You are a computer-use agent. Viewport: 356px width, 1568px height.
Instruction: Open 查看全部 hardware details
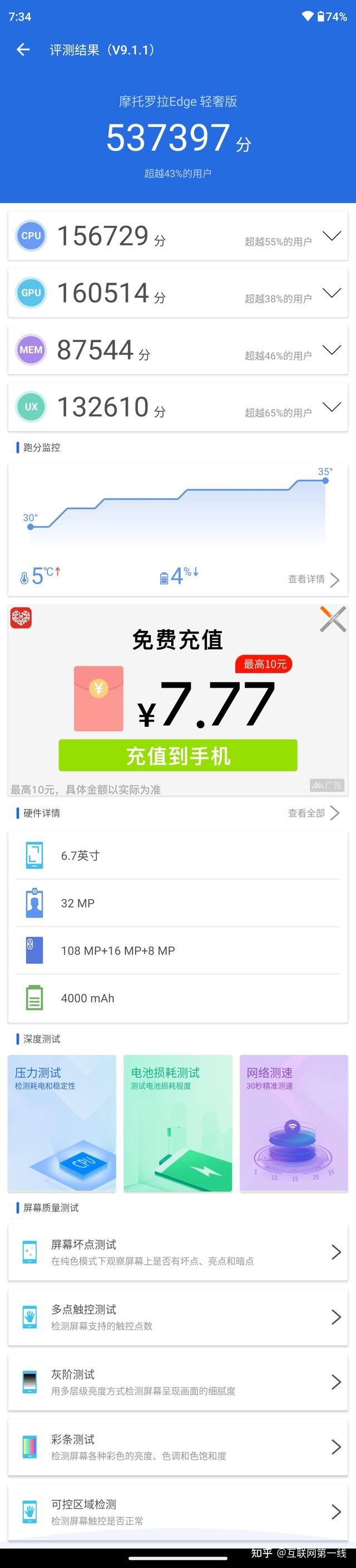coord(313,812)
